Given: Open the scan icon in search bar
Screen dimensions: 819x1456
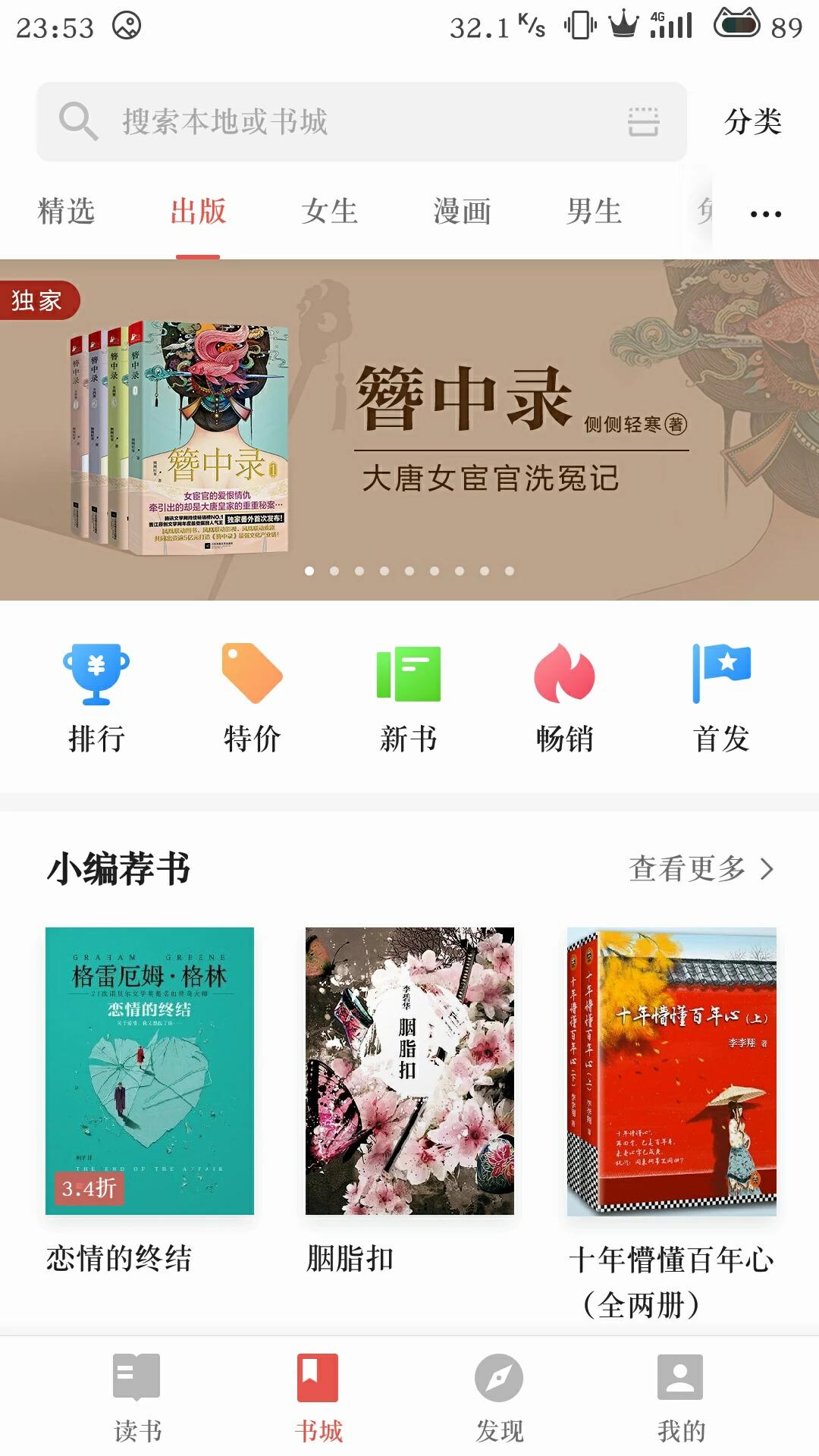Looking at the screenshot, I should click(x=643, y=121).
